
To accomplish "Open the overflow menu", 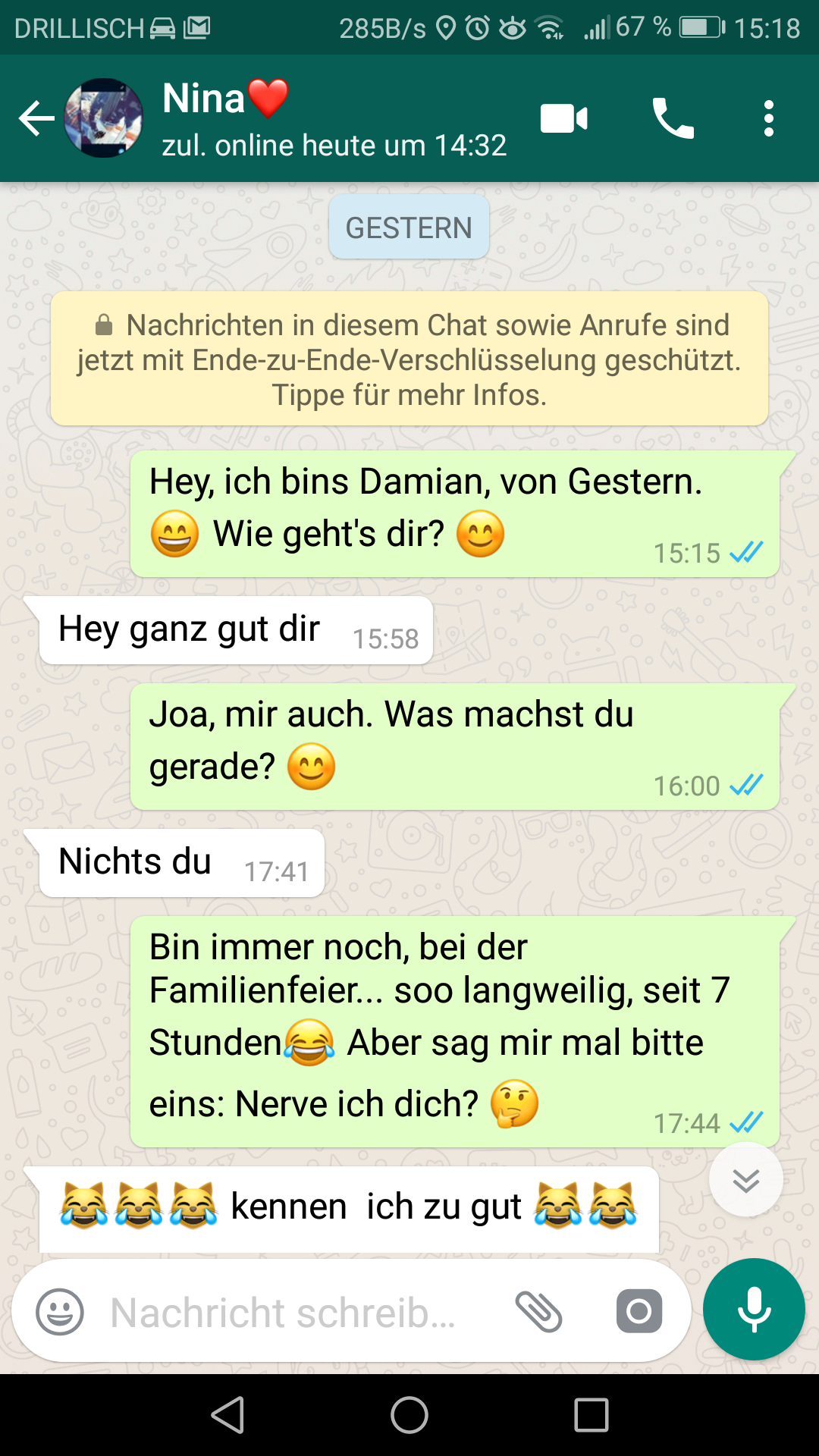I will click(768, 119).
